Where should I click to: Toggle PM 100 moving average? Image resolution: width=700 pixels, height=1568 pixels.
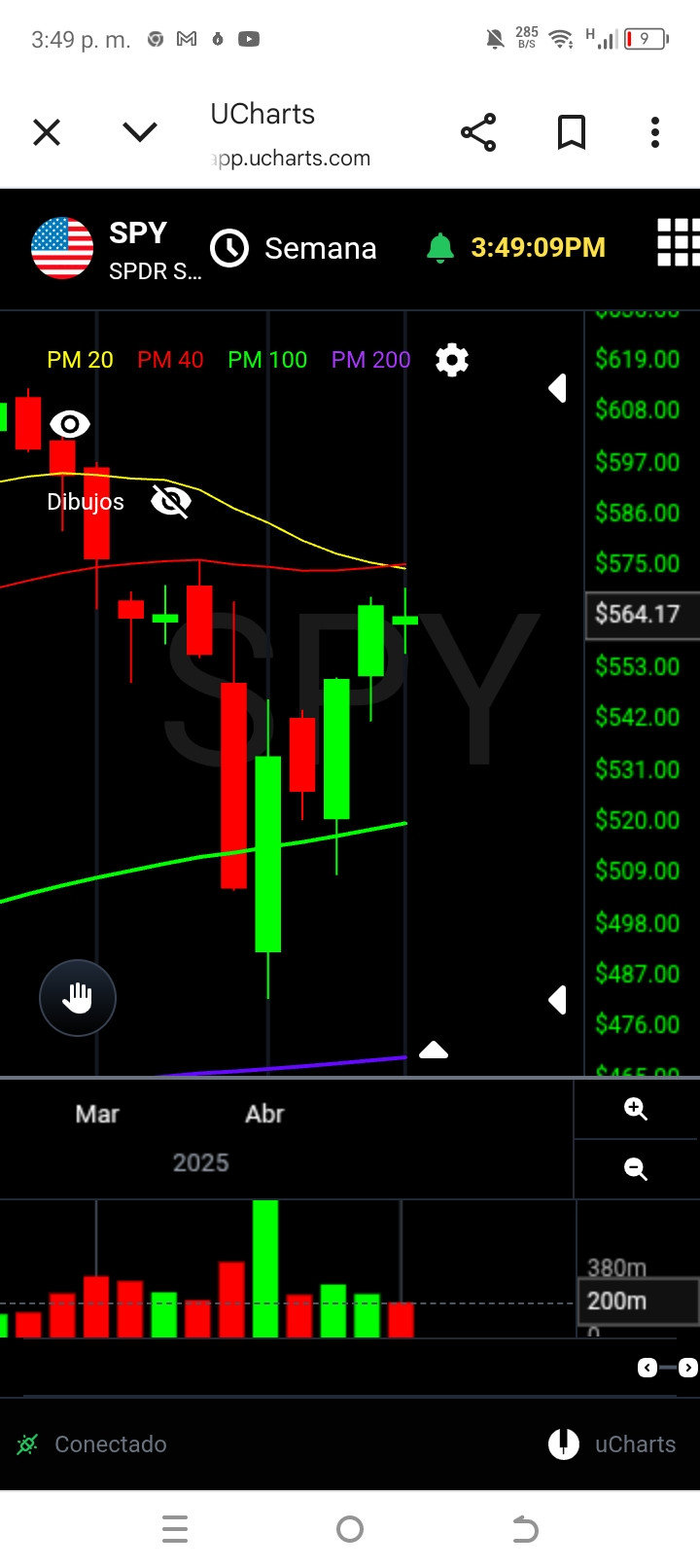point(267,360)
